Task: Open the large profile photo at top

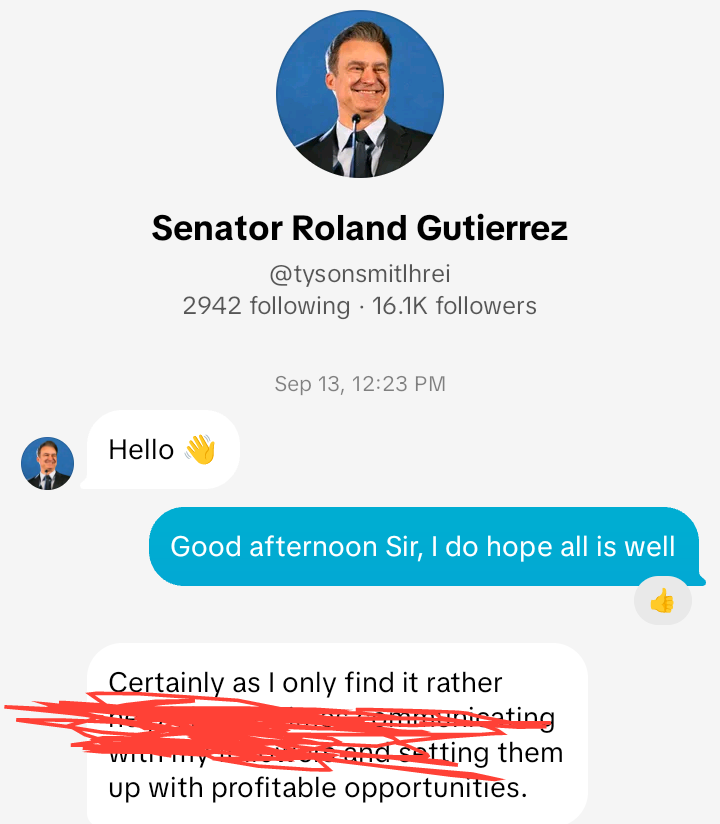Action: [360, 94]
